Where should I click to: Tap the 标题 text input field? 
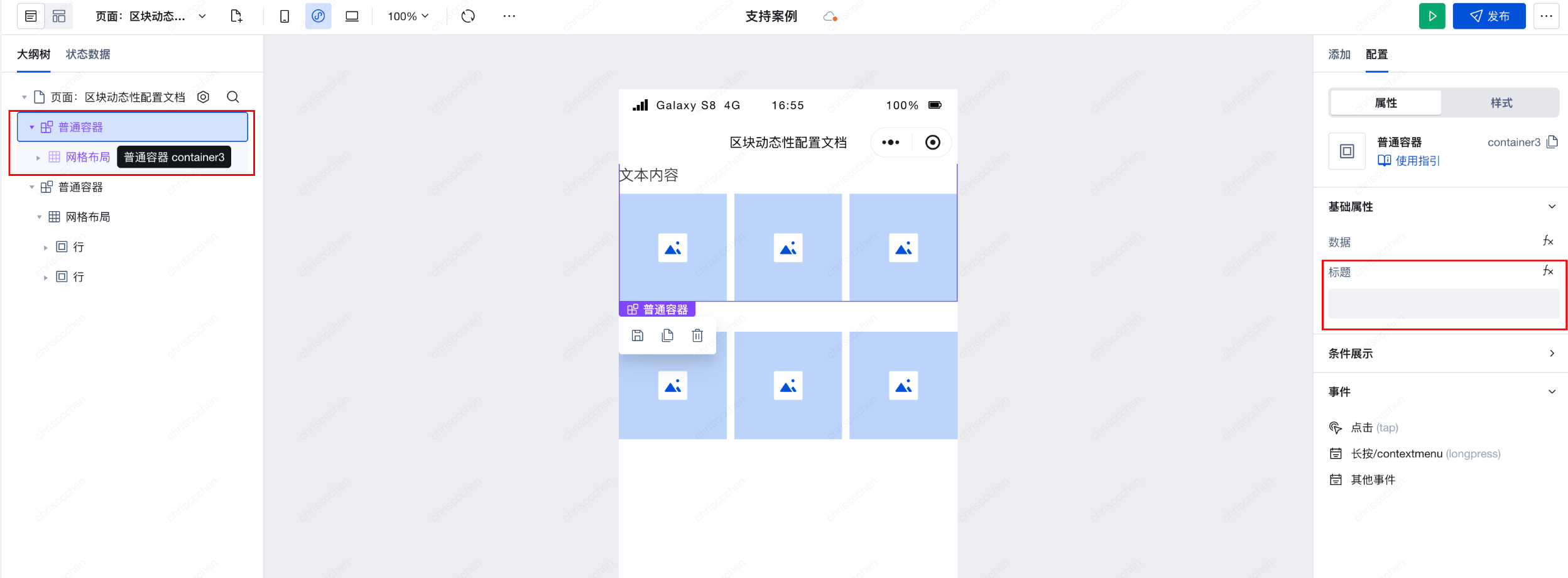pyautogui.click(x=1443, y=304)
